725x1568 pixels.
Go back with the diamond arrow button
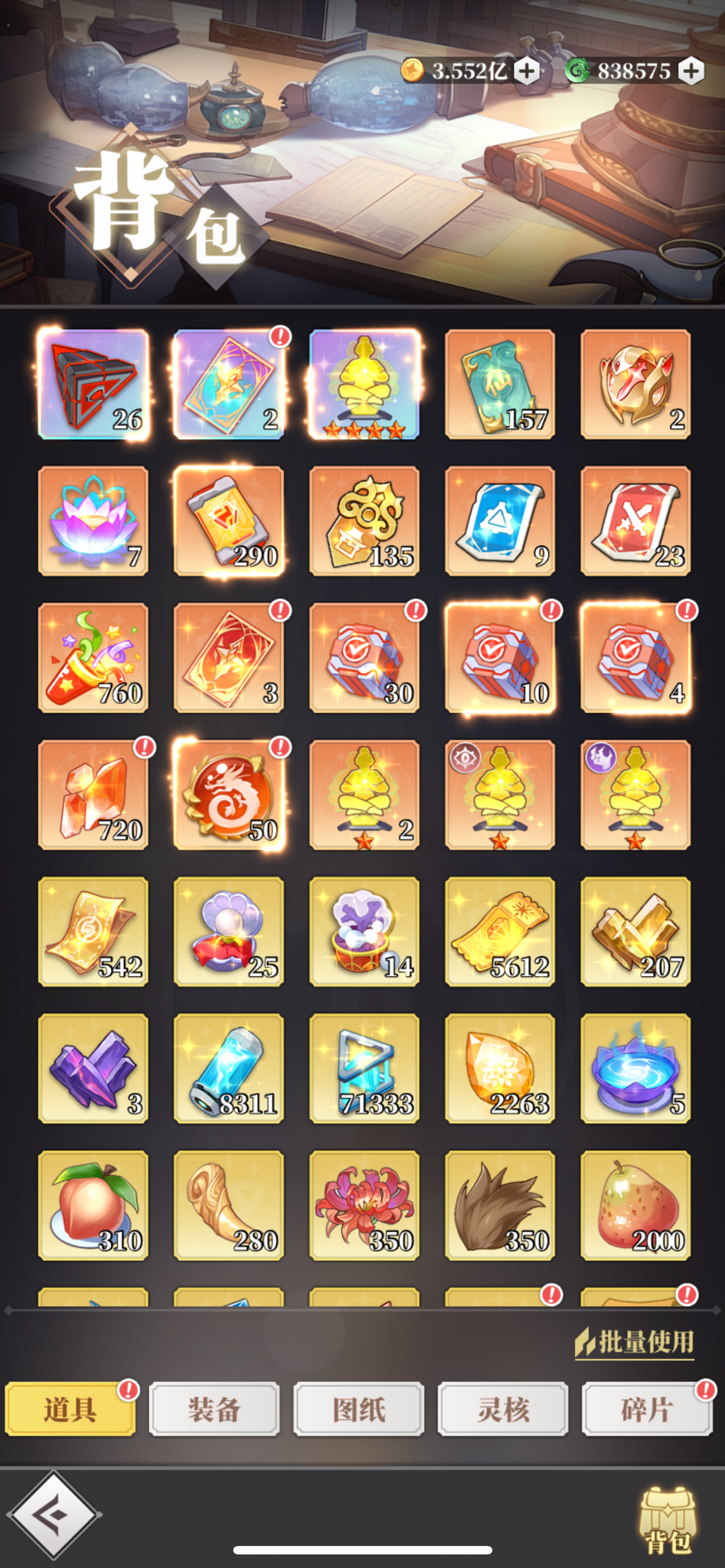(54, 1514)
